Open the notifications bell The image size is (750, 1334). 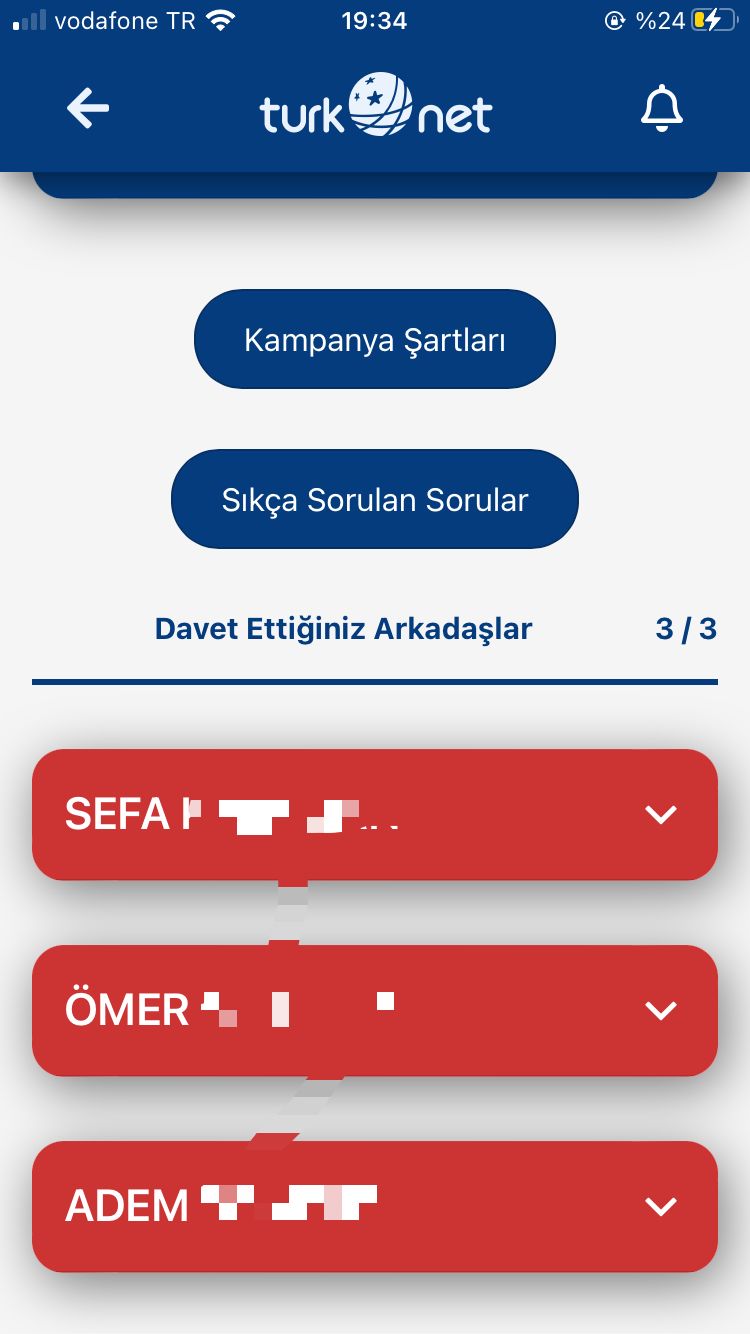click(661, 108)
